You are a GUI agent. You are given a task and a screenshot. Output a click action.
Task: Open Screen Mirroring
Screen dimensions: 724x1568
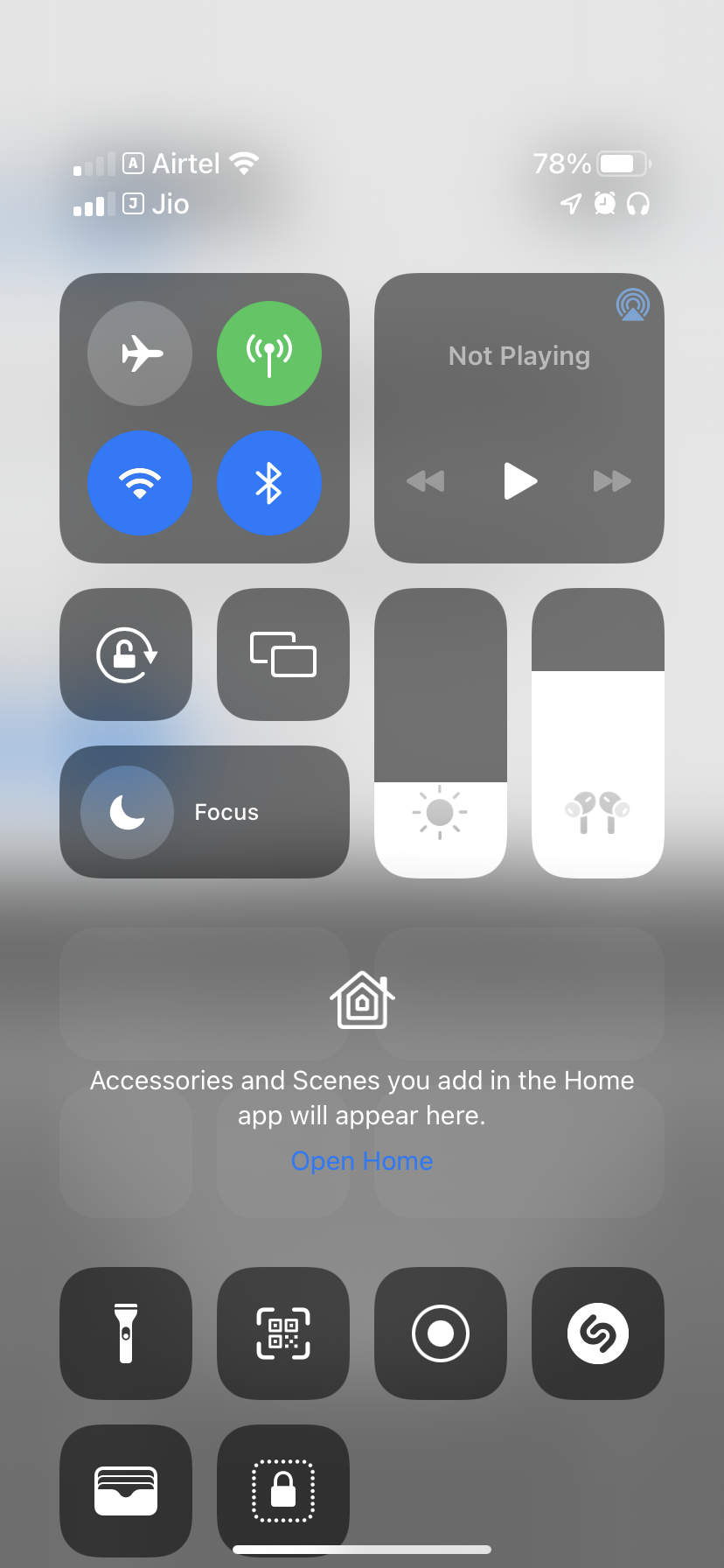click(283, 654)
